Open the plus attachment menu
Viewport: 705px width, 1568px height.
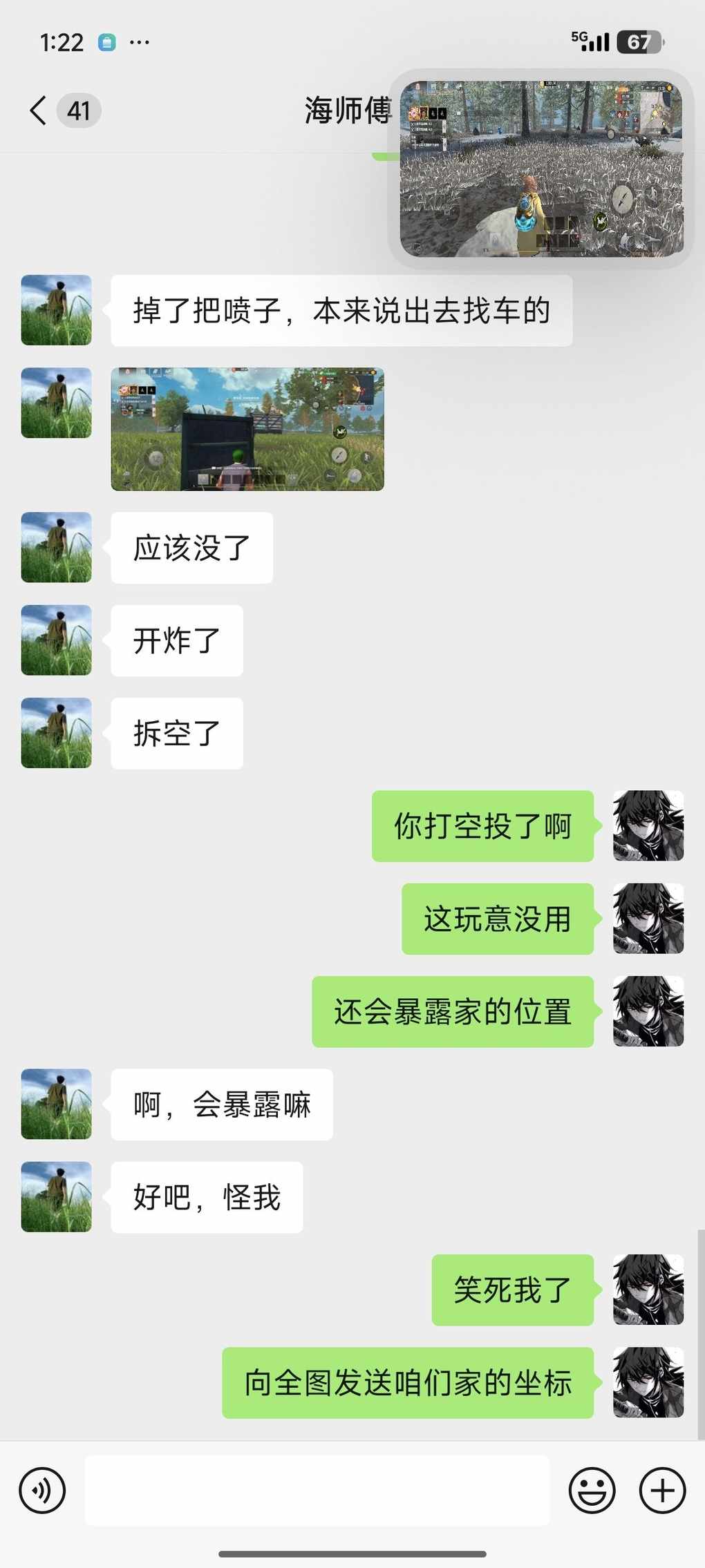[x=662, y=1490]
